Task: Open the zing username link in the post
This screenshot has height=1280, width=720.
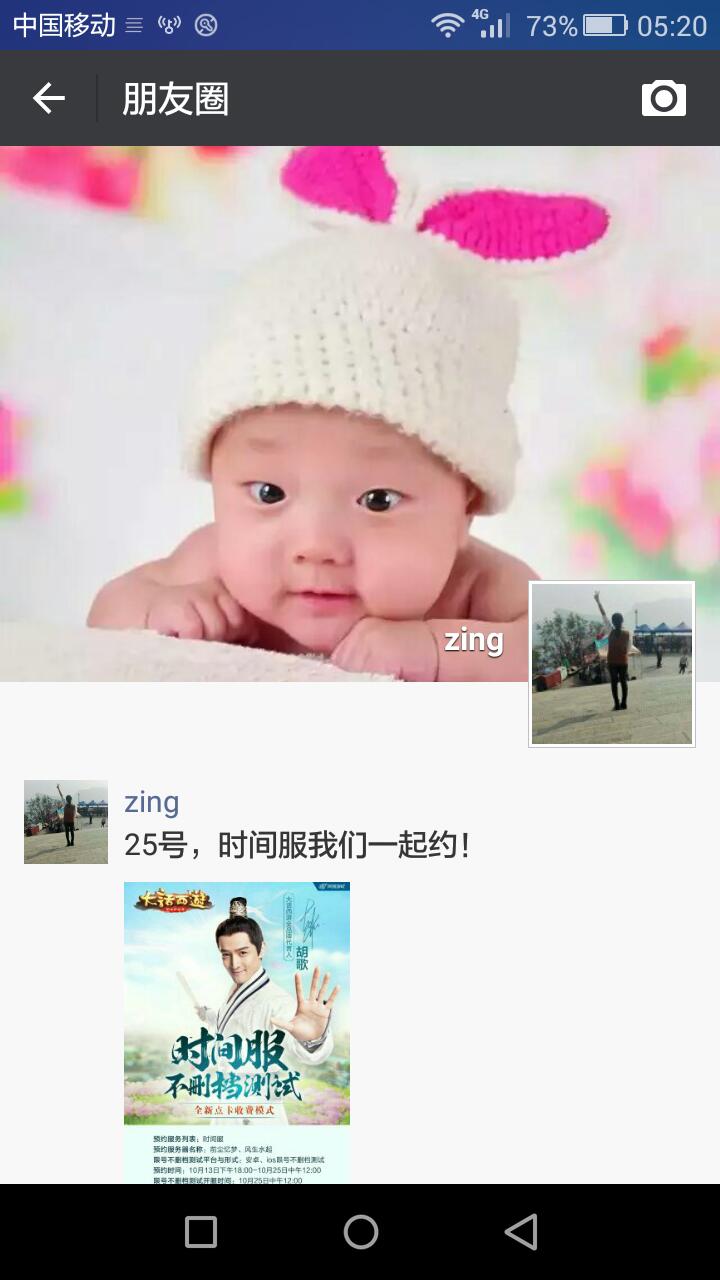Action: tap(151, 802)
